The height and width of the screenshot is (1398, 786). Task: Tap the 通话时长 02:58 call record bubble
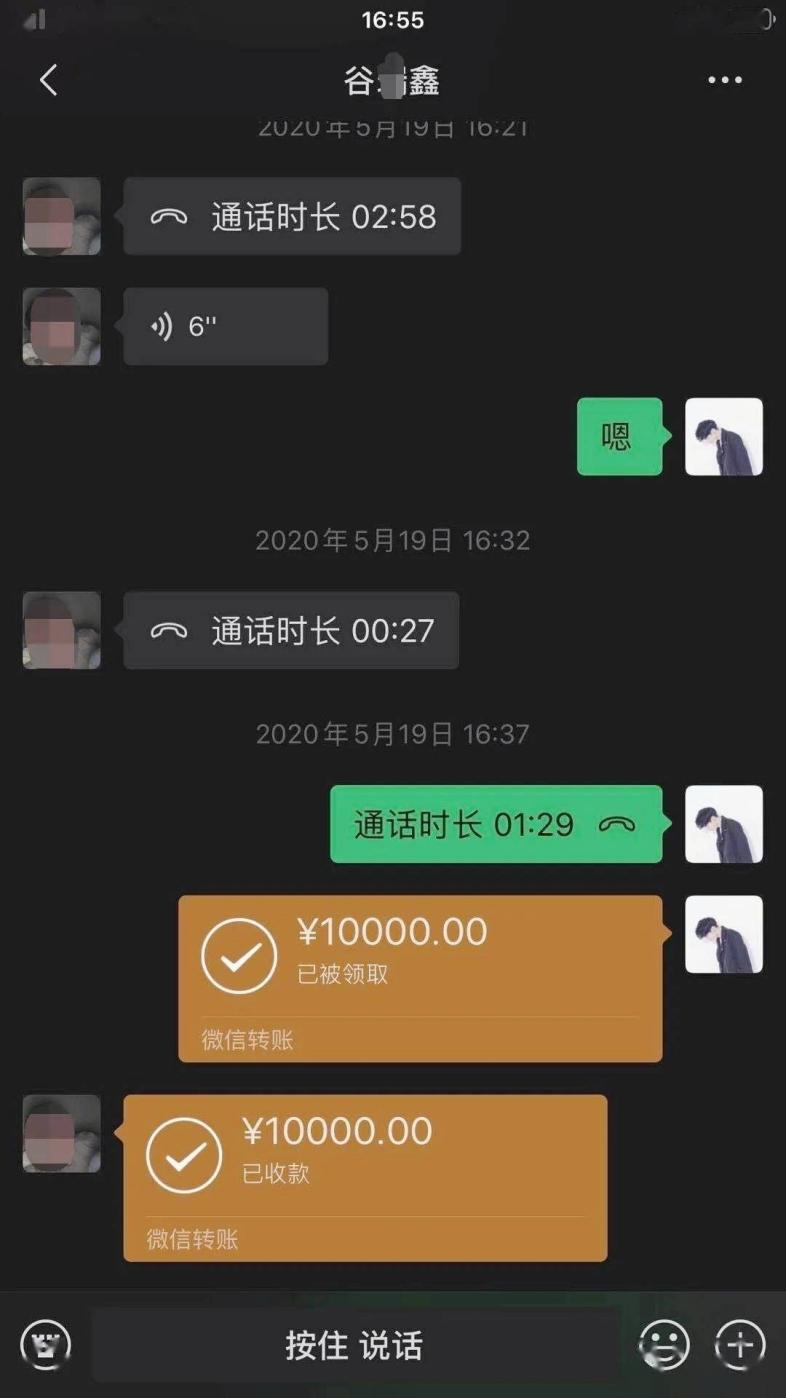point(291,216)
